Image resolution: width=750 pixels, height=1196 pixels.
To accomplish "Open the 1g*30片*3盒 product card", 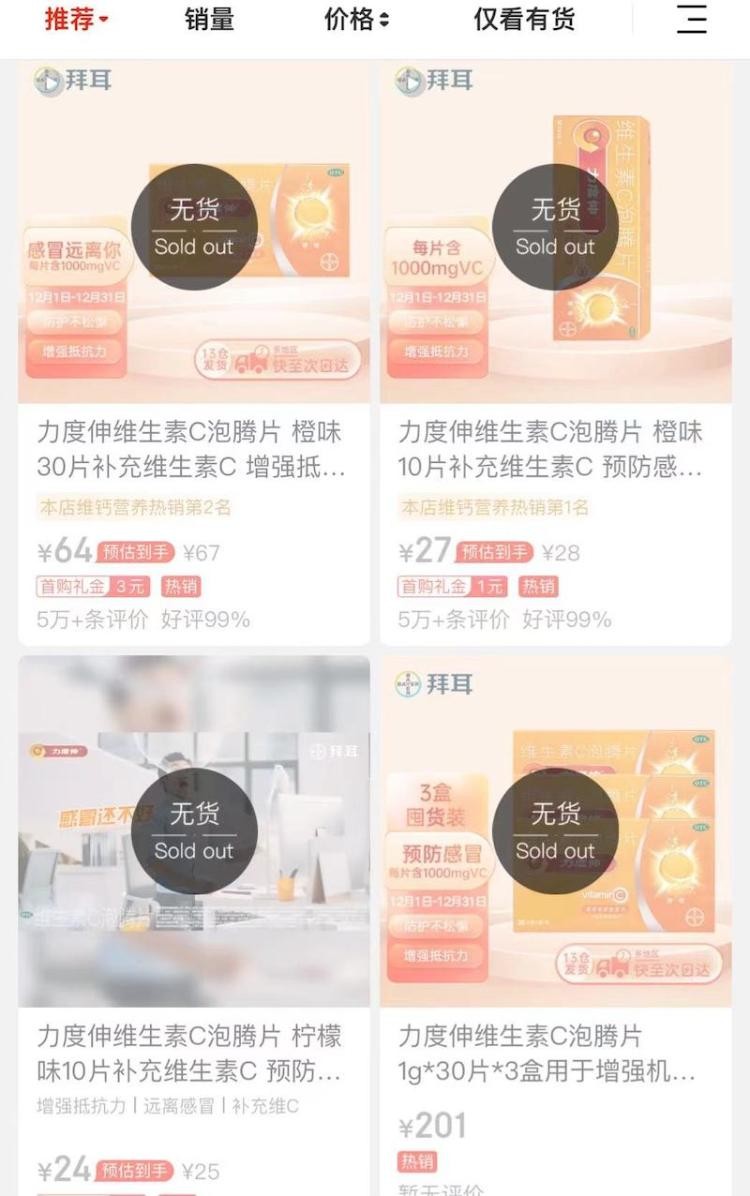I will pos(555,925).
